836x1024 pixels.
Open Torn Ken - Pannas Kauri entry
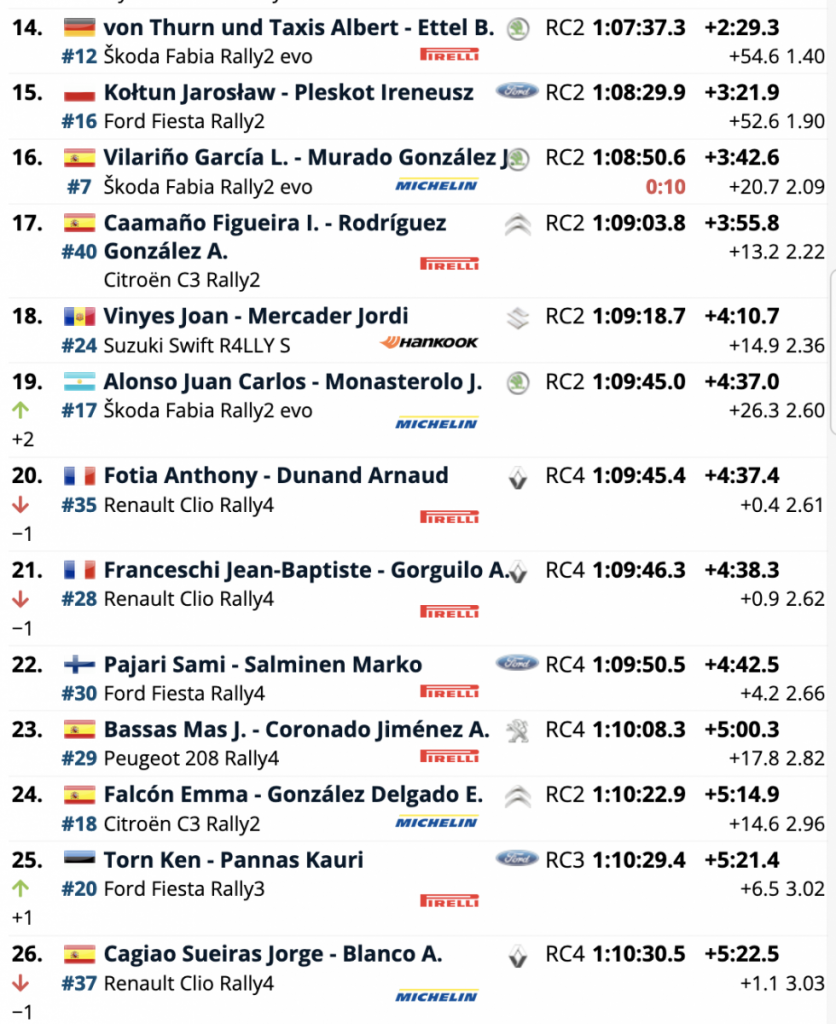point(233,860)
